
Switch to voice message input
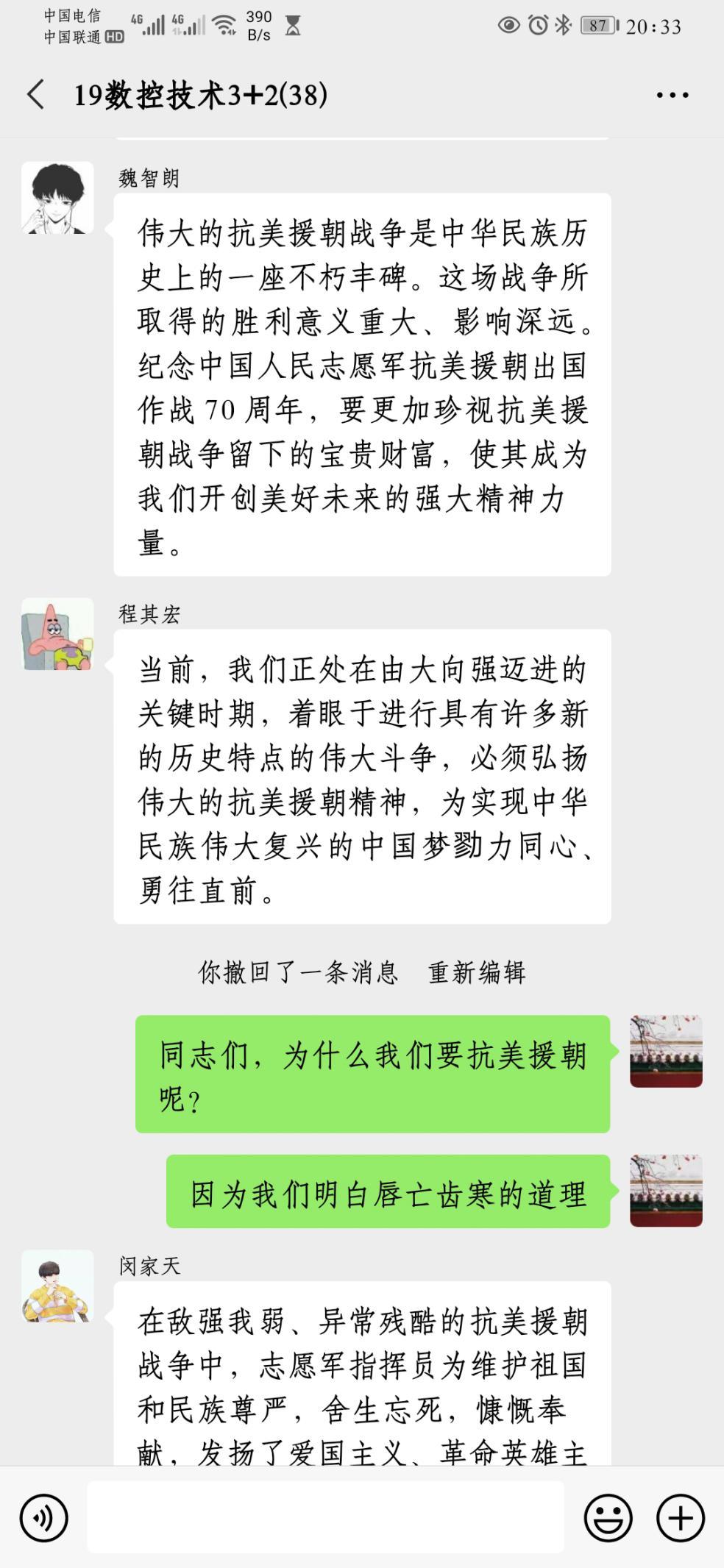[x=44, y=1517]
